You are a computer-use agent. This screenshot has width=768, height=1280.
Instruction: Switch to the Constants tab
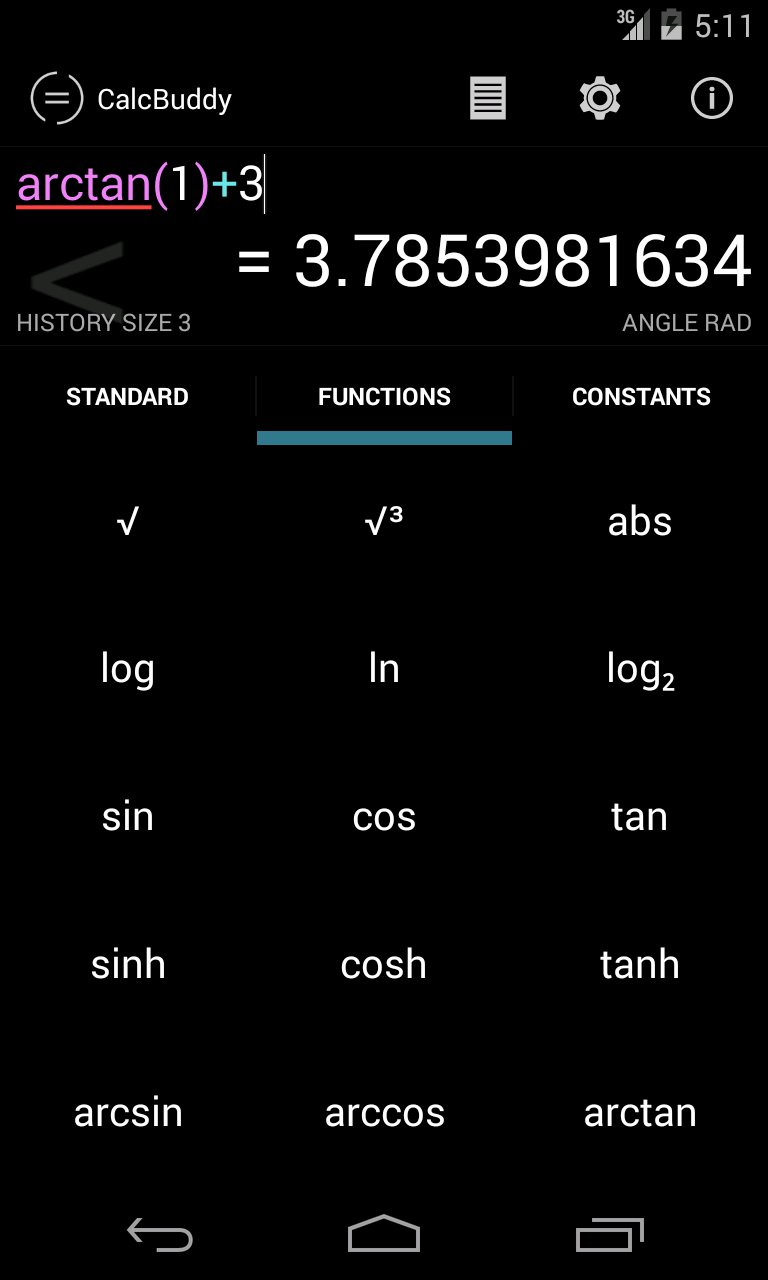pos(641,397)
